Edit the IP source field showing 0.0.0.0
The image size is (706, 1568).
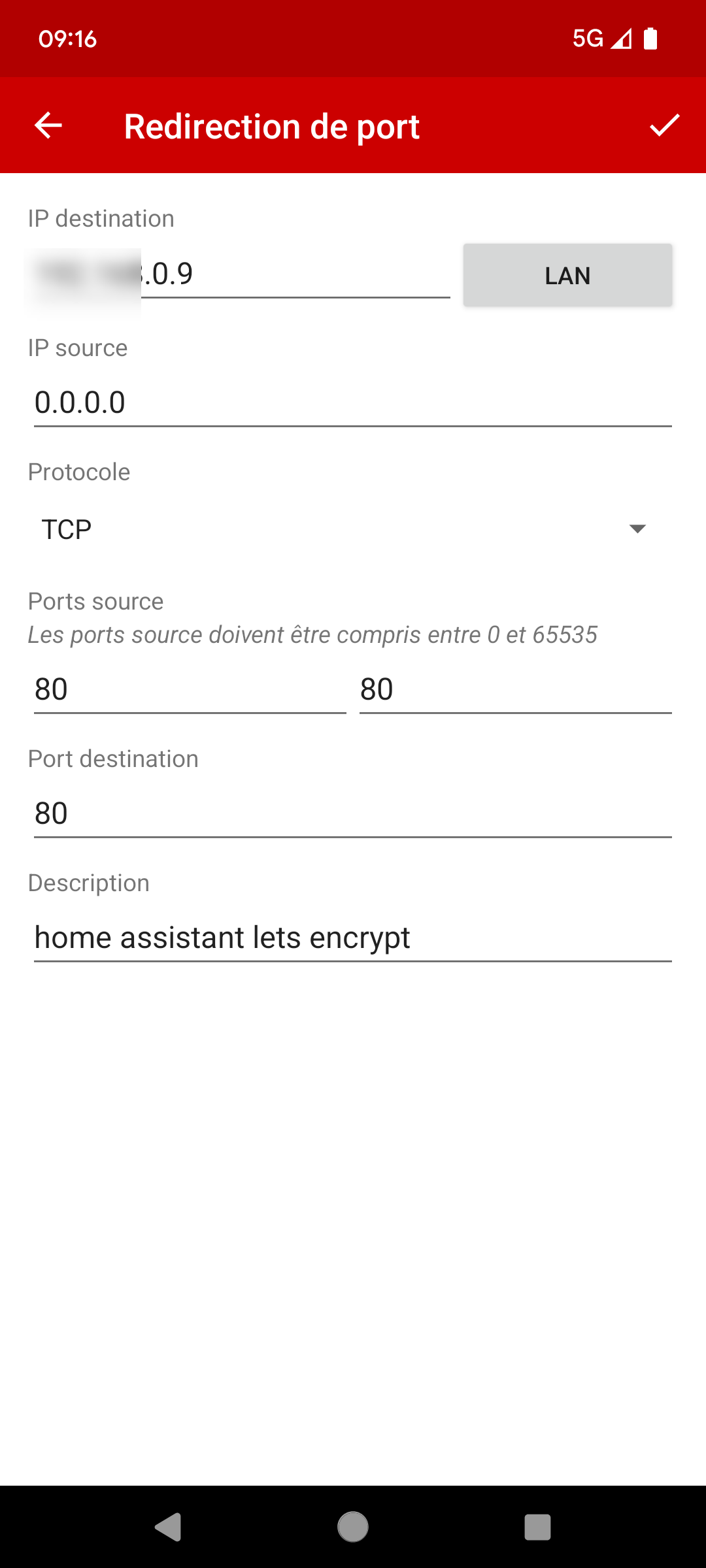pos(353,402)
